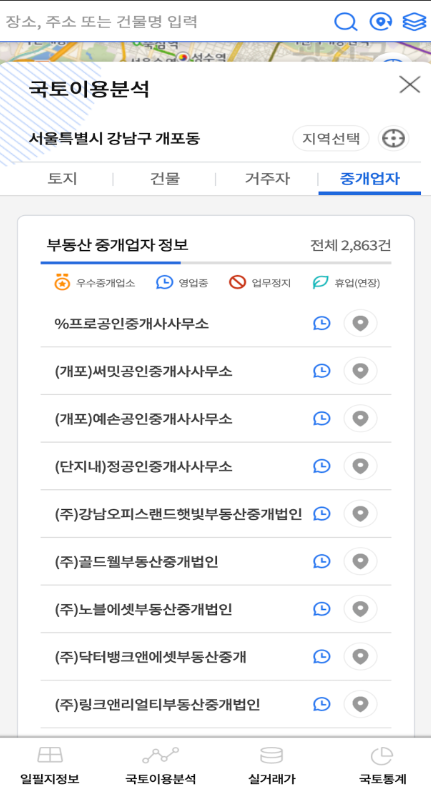Tap map pin for (개포)써밋공인중개사사무소
Viewport: 431px width, 788px height.
(360, 371)
